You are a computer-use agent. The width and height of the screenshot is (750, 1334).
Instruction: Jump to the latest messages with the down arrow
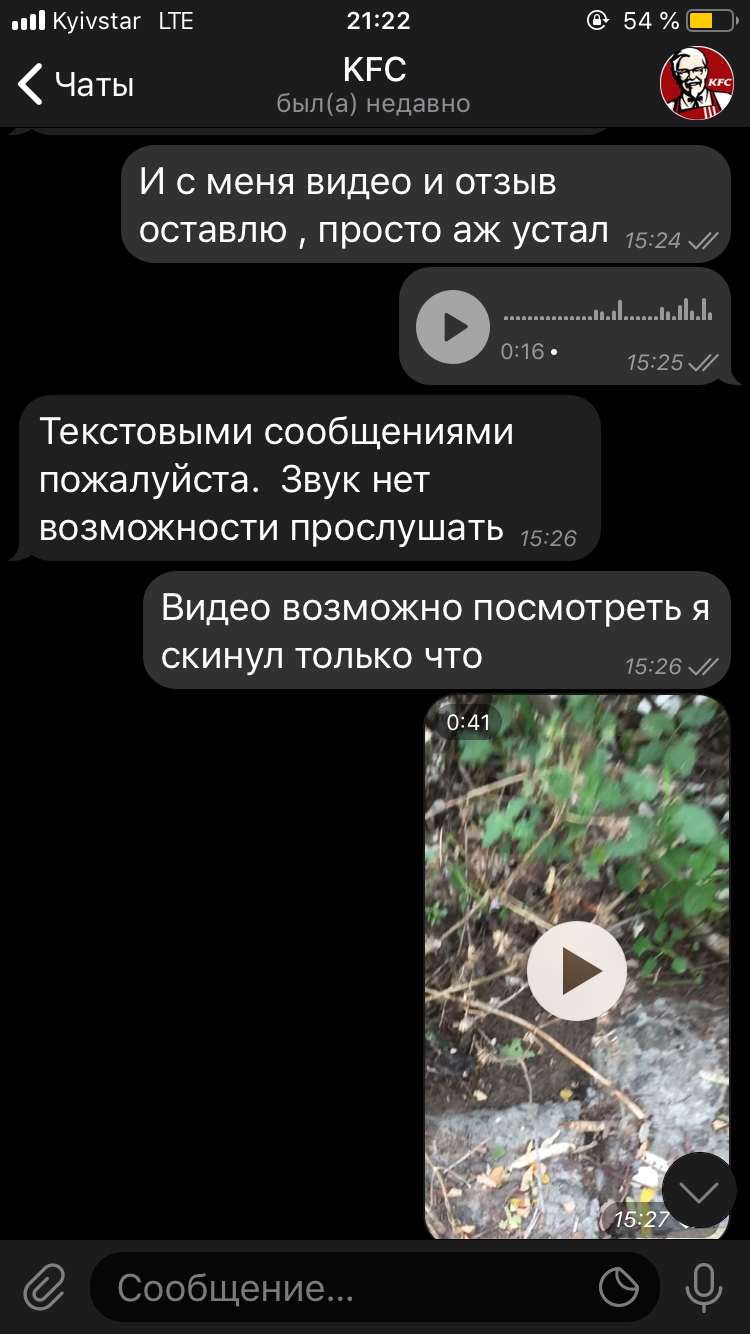699,1190
